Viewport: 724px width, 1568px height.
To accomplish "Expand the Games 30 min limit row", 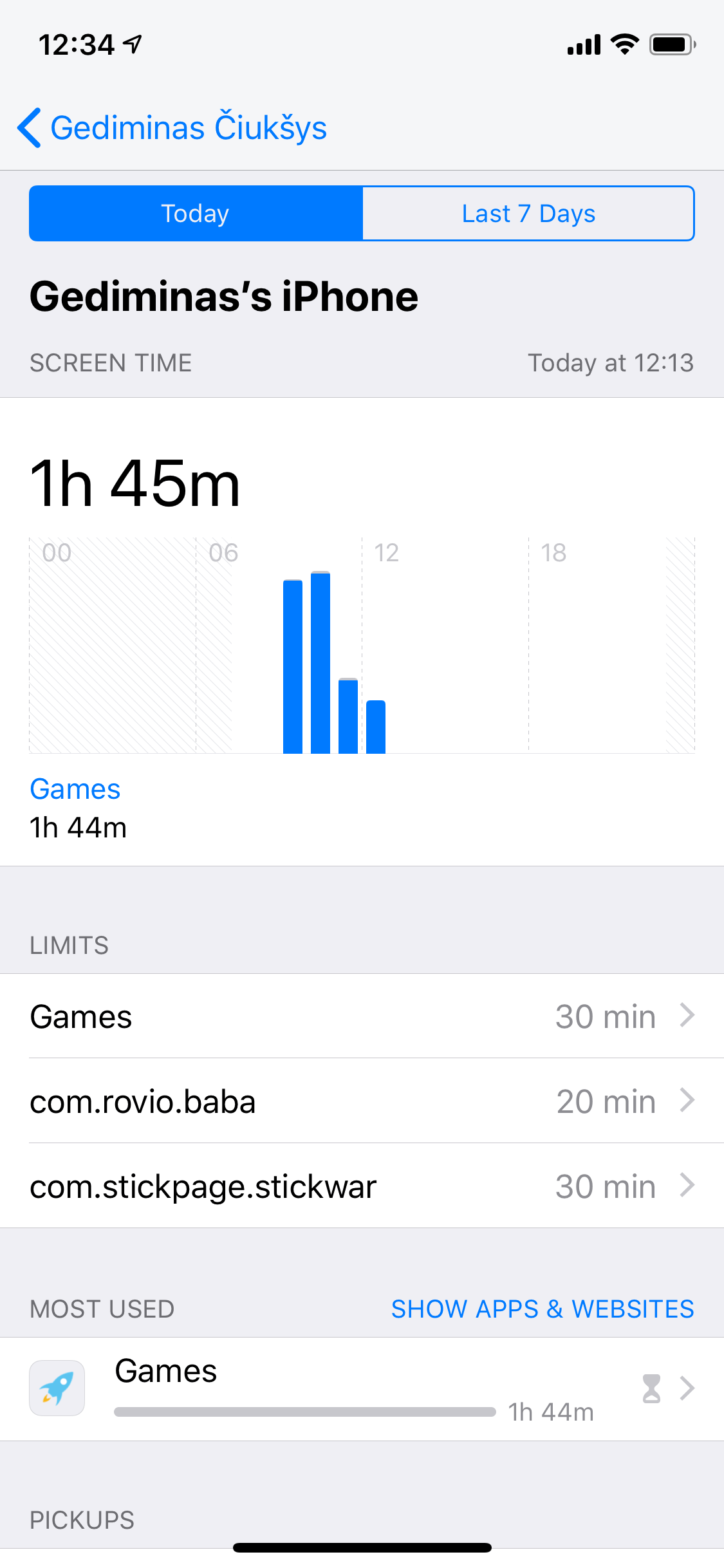I will click(x=362, y=1017).
